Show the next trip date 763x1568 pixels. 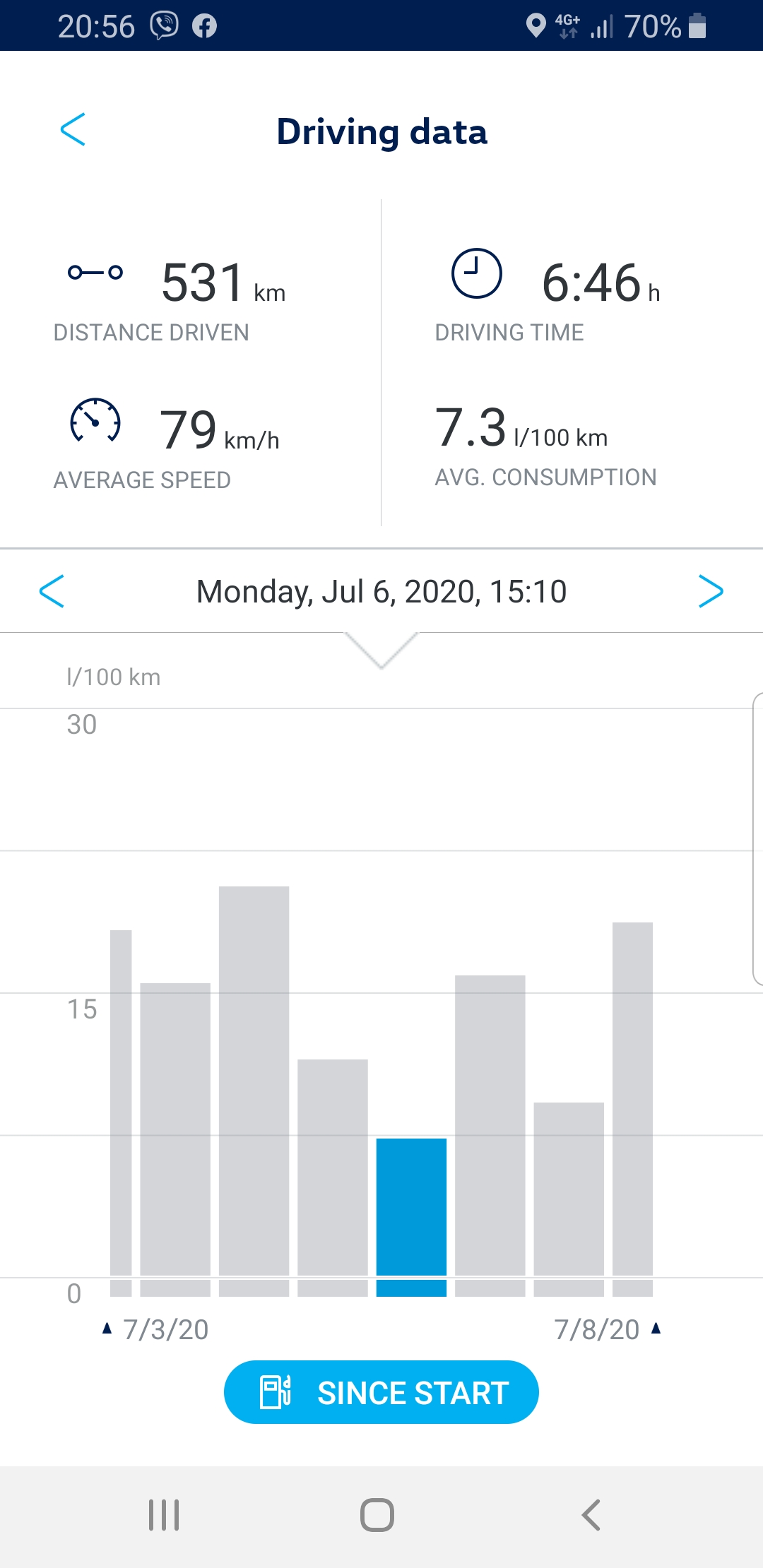point(710,591)
